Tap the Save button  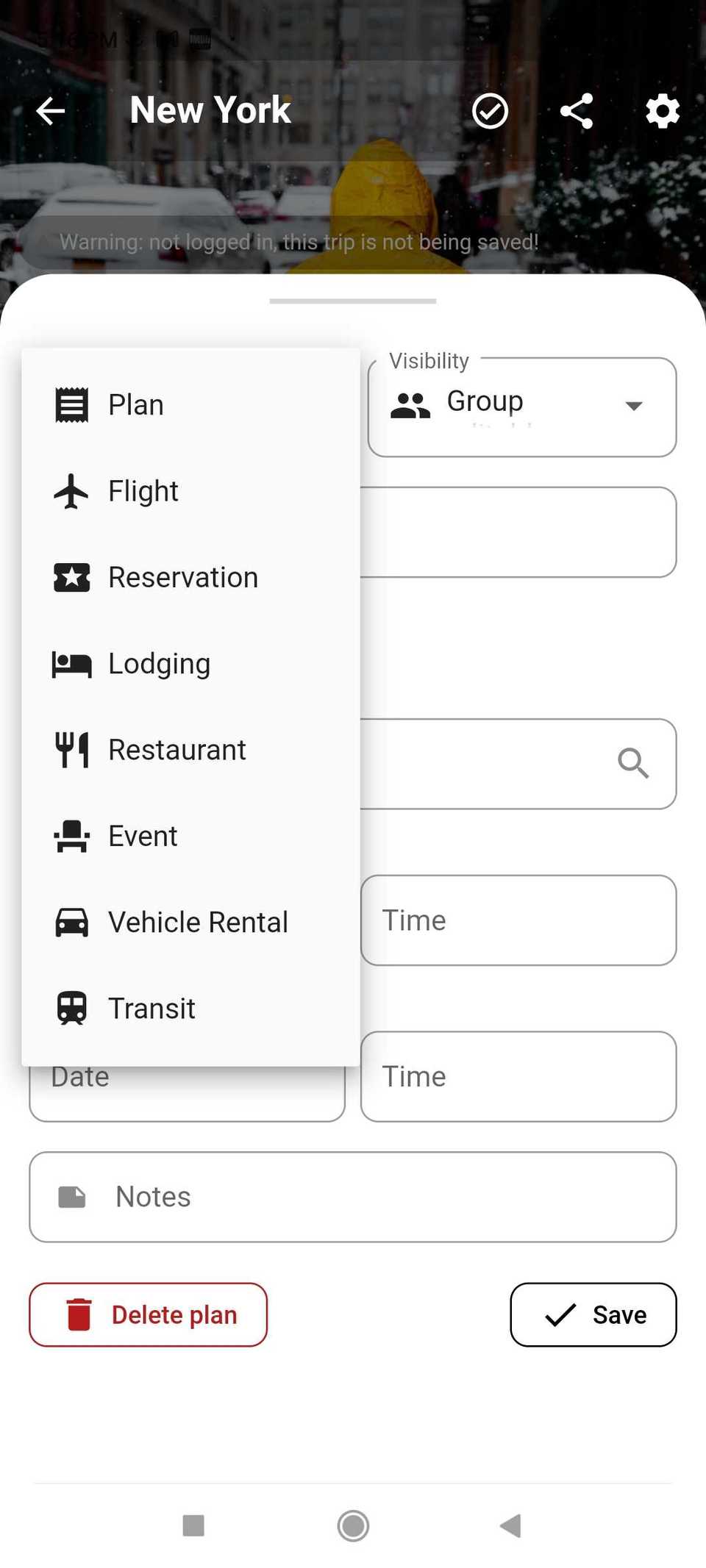click(593, 1314)
